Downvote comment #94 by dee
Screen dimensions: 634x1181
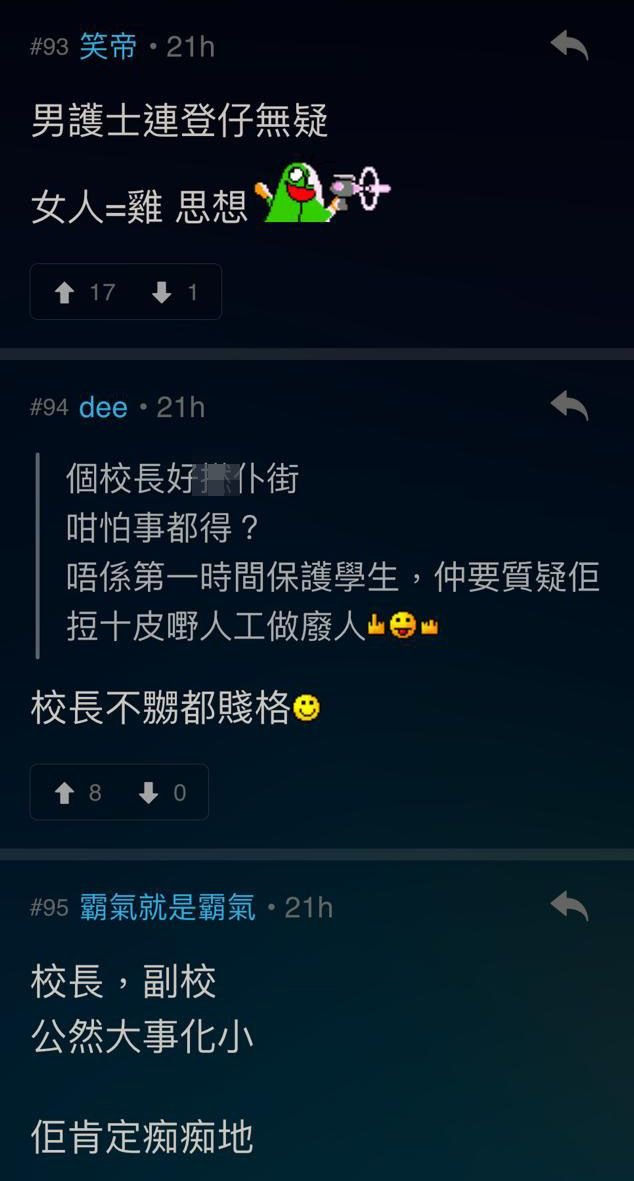coord(149,793)
